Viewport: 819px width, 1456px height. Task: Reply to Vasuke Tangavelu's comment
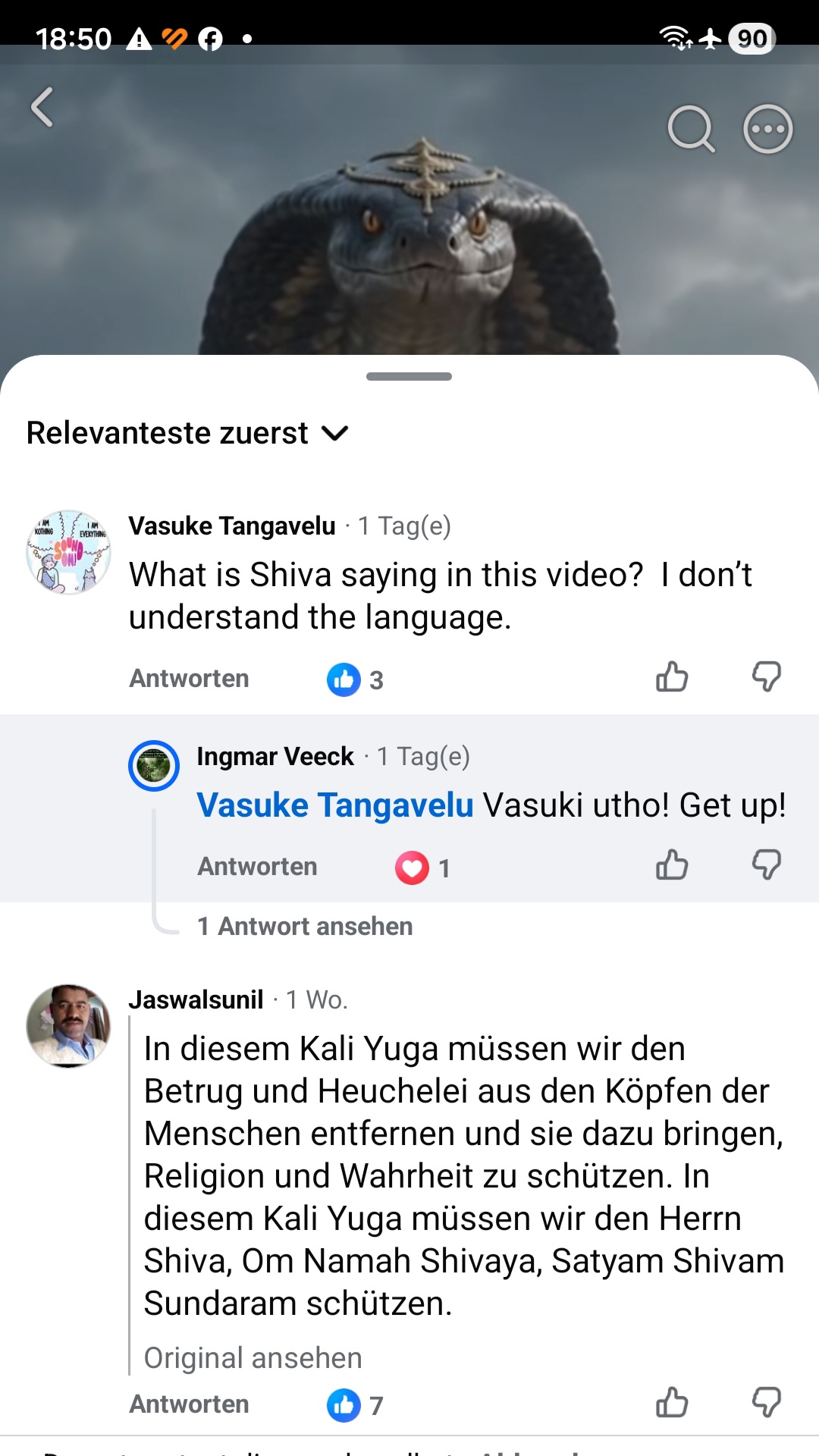[189, 678]
